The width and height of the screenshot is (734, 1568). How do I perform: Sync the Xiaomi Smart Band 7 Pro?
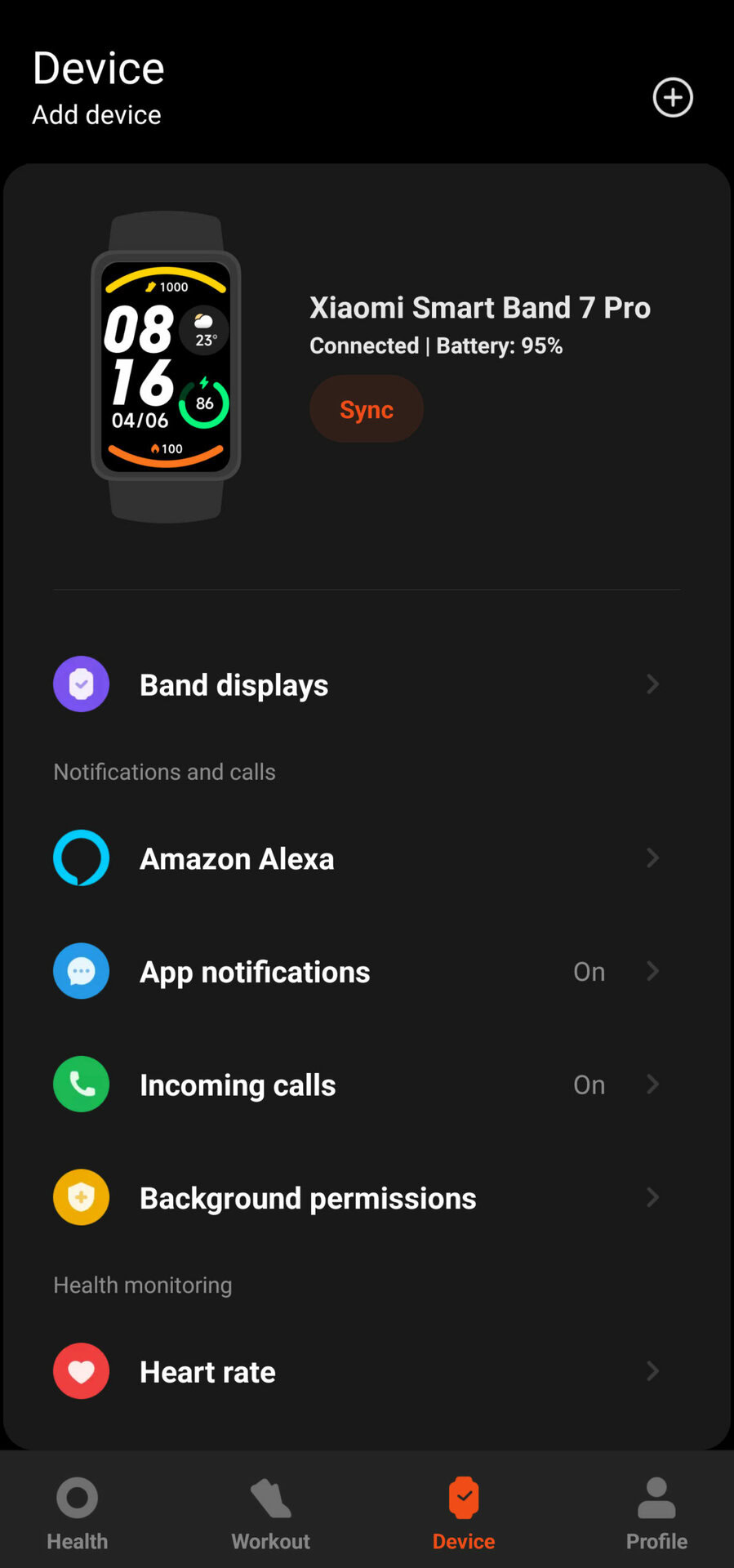pos(367,409)
